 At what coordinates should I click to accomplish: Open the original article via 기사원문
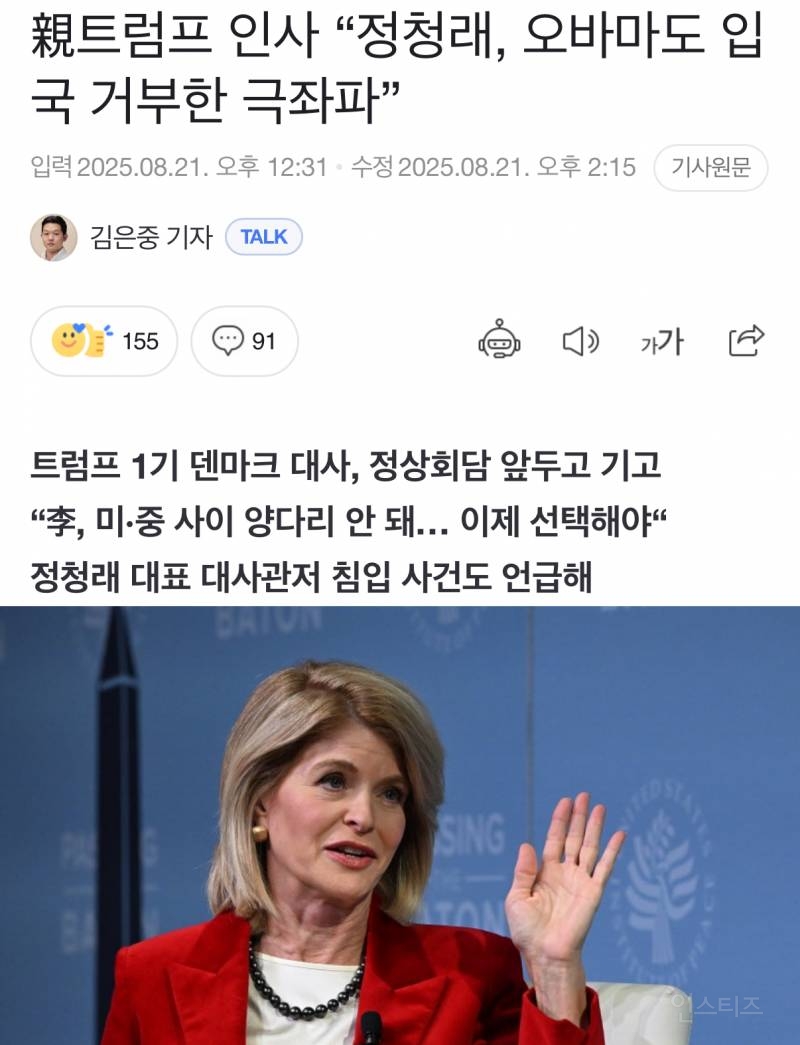pos(710,168)
